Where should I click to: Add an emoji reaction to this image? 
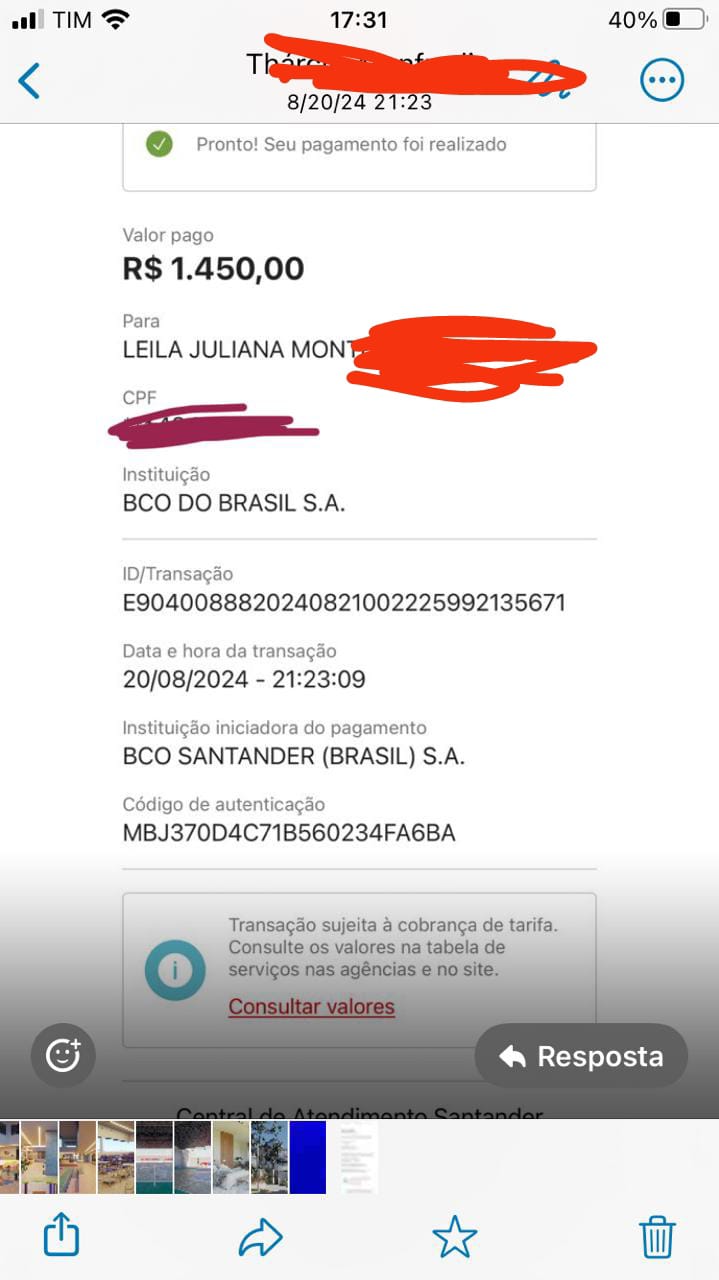pos(63,1054)
